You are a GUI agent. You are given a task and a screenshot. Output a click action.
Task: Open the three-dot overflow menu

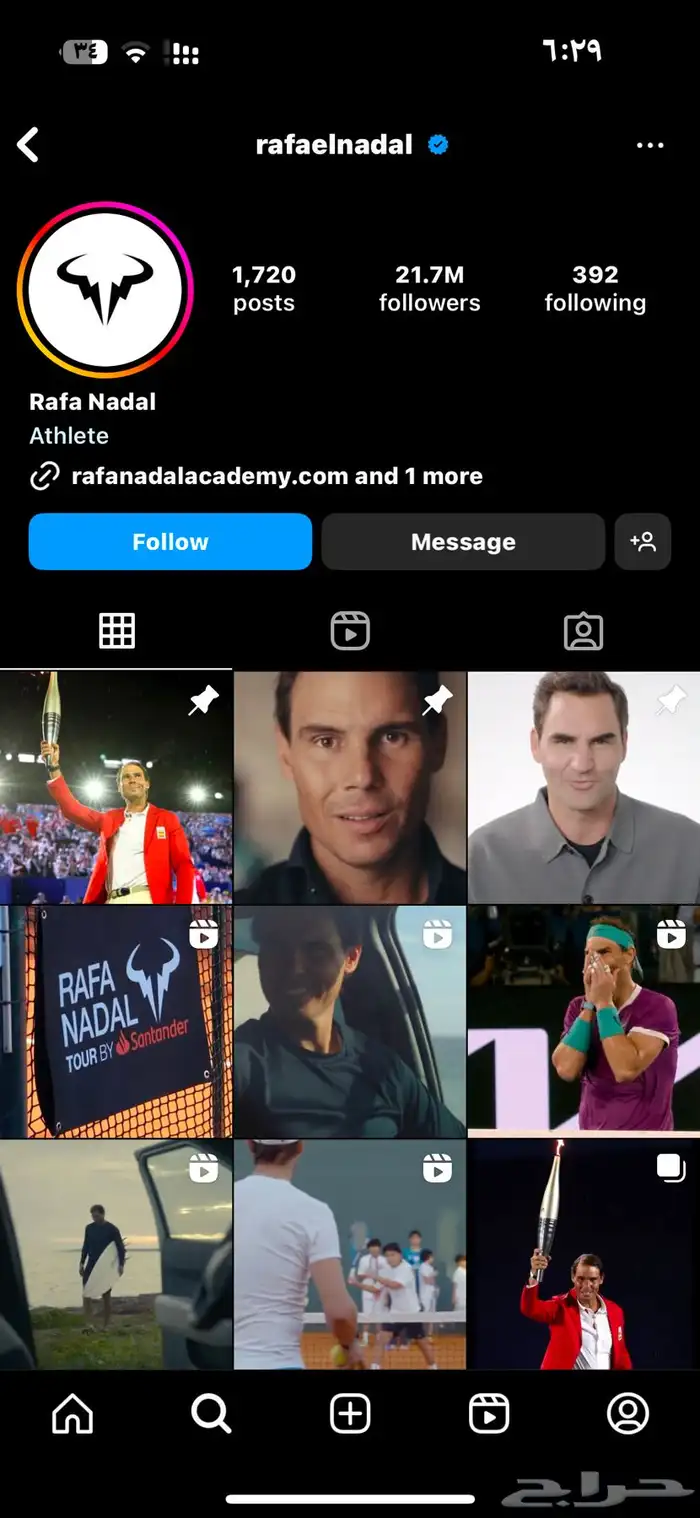click(x=650, y=145)
